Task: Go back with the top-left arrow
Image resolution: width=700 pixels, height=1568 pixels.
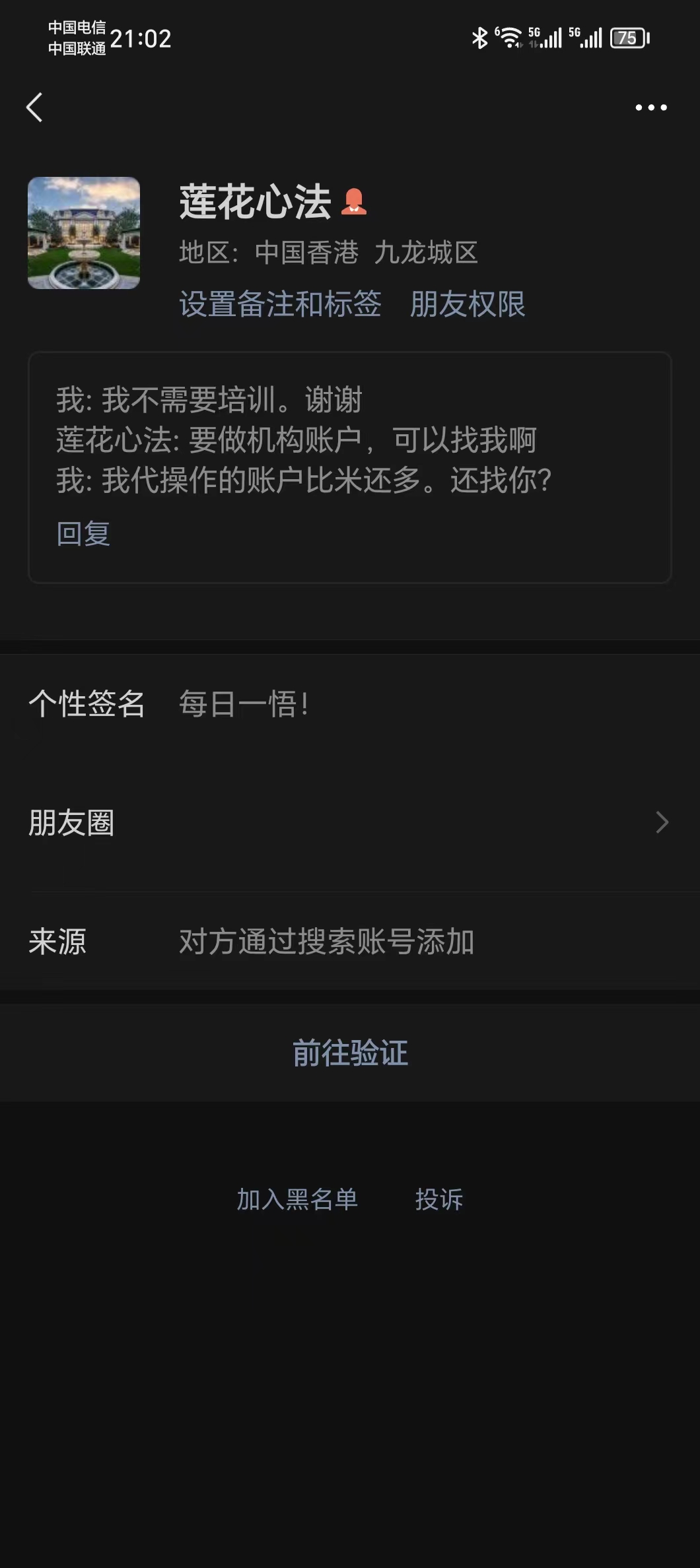Action: (34, 107)
